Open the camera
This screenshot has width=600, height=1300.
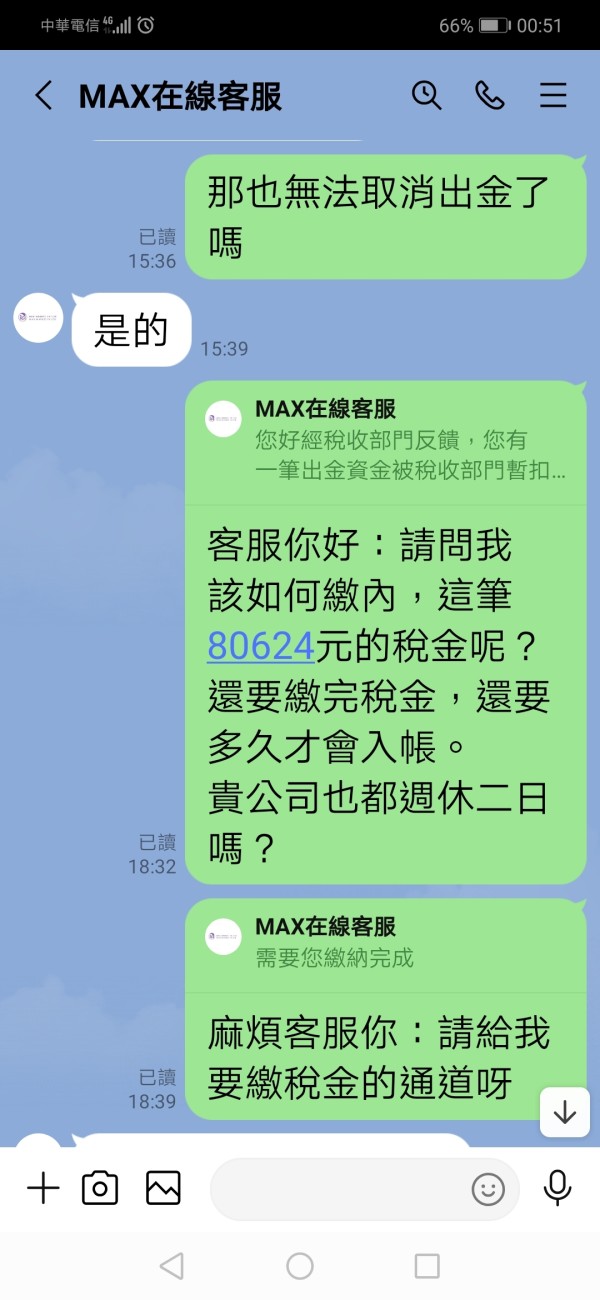(100, 1188)
